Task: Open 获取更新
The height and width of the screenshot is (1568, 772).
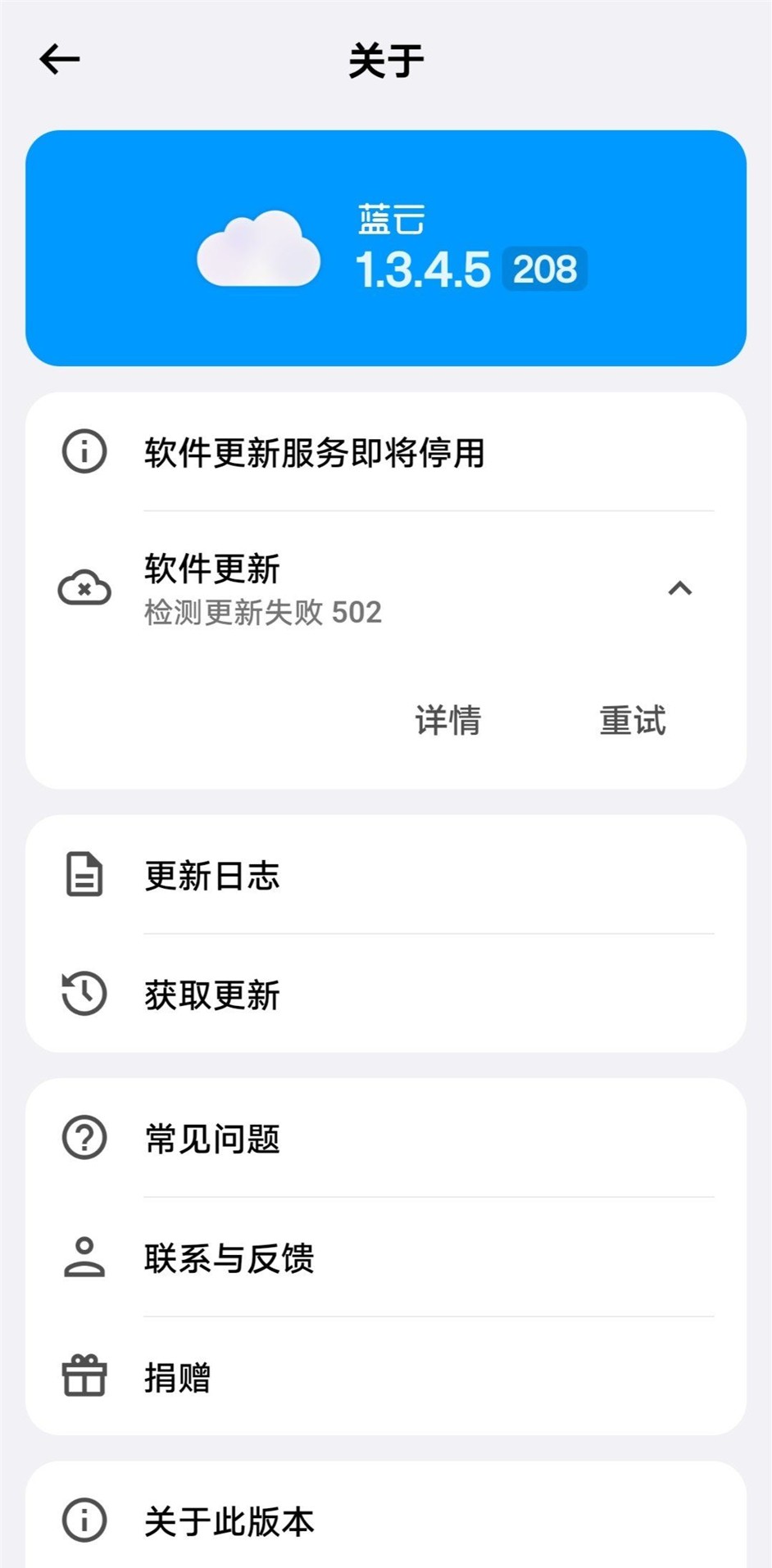Action: tap(386, 994)
